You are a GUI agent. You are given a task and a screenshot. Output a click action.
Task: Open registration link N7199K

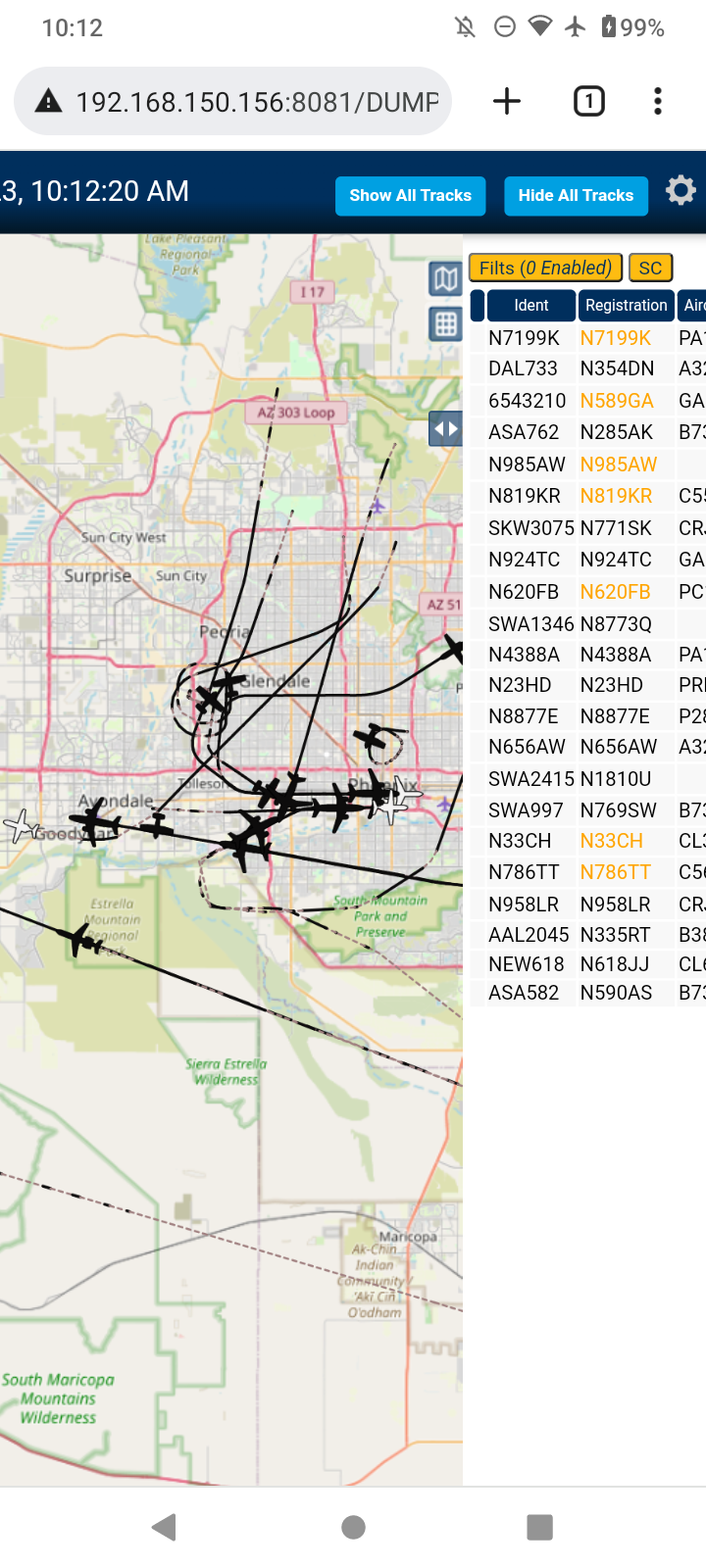click(x=615, y=338)
